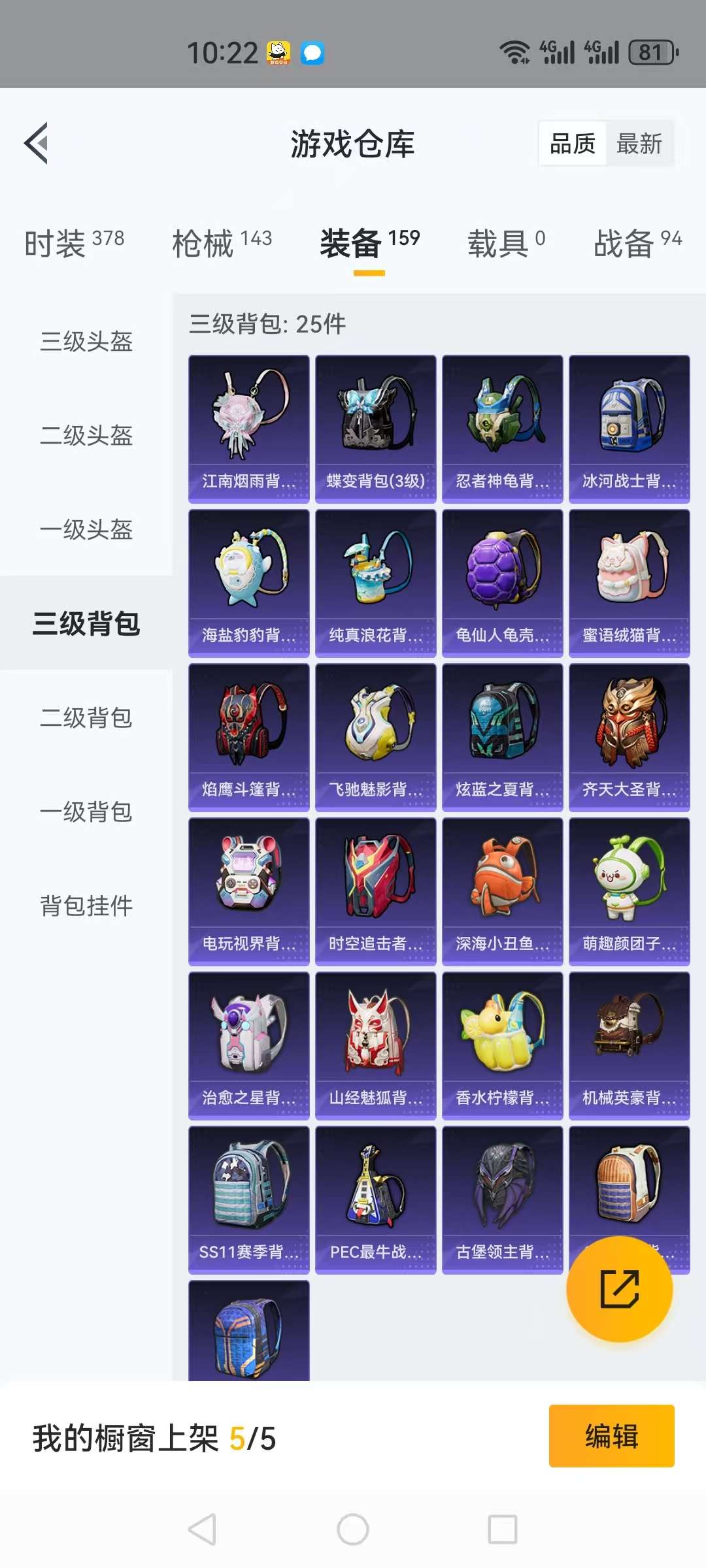Switch to the 时装 tab

(74, 243)
